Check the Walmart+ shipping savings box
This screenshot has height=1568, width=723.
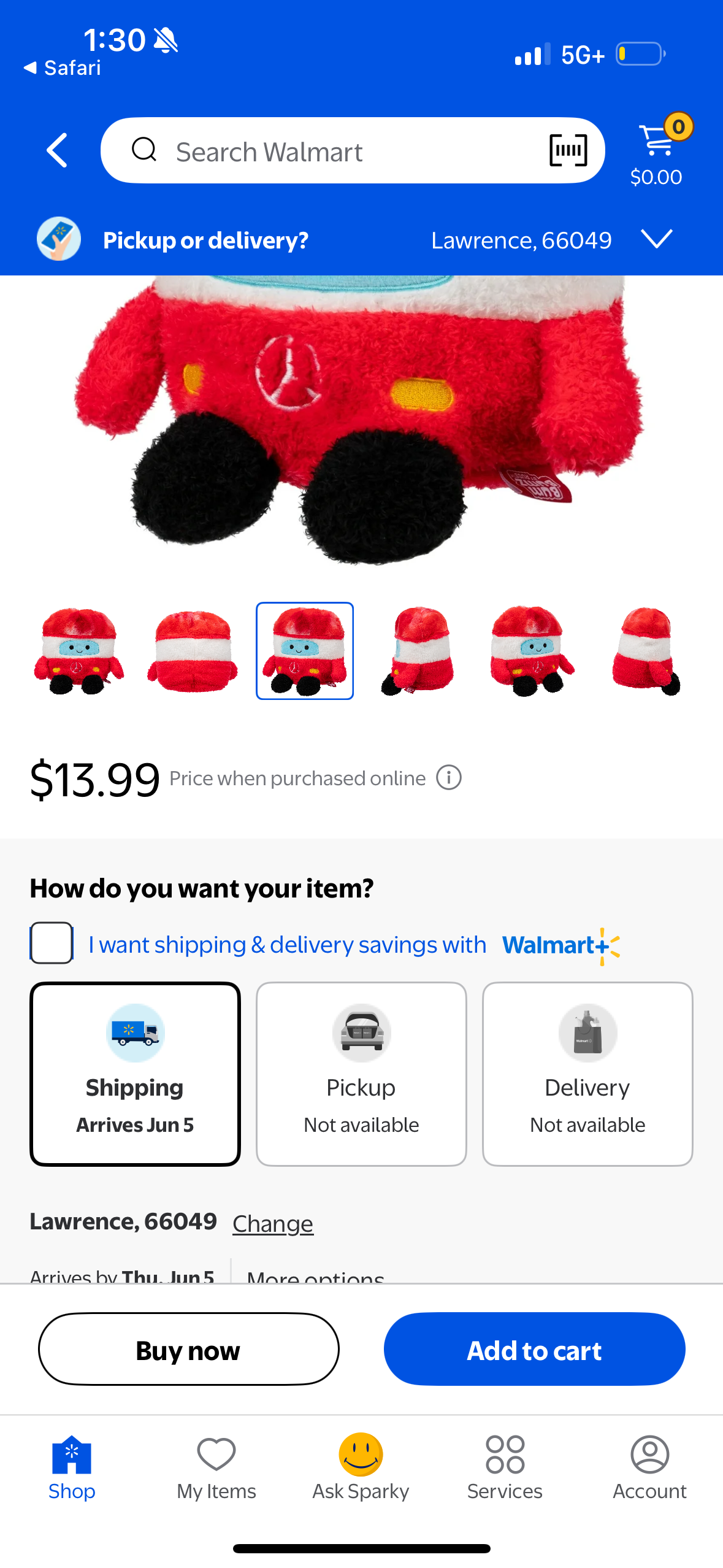click(52, 943)
